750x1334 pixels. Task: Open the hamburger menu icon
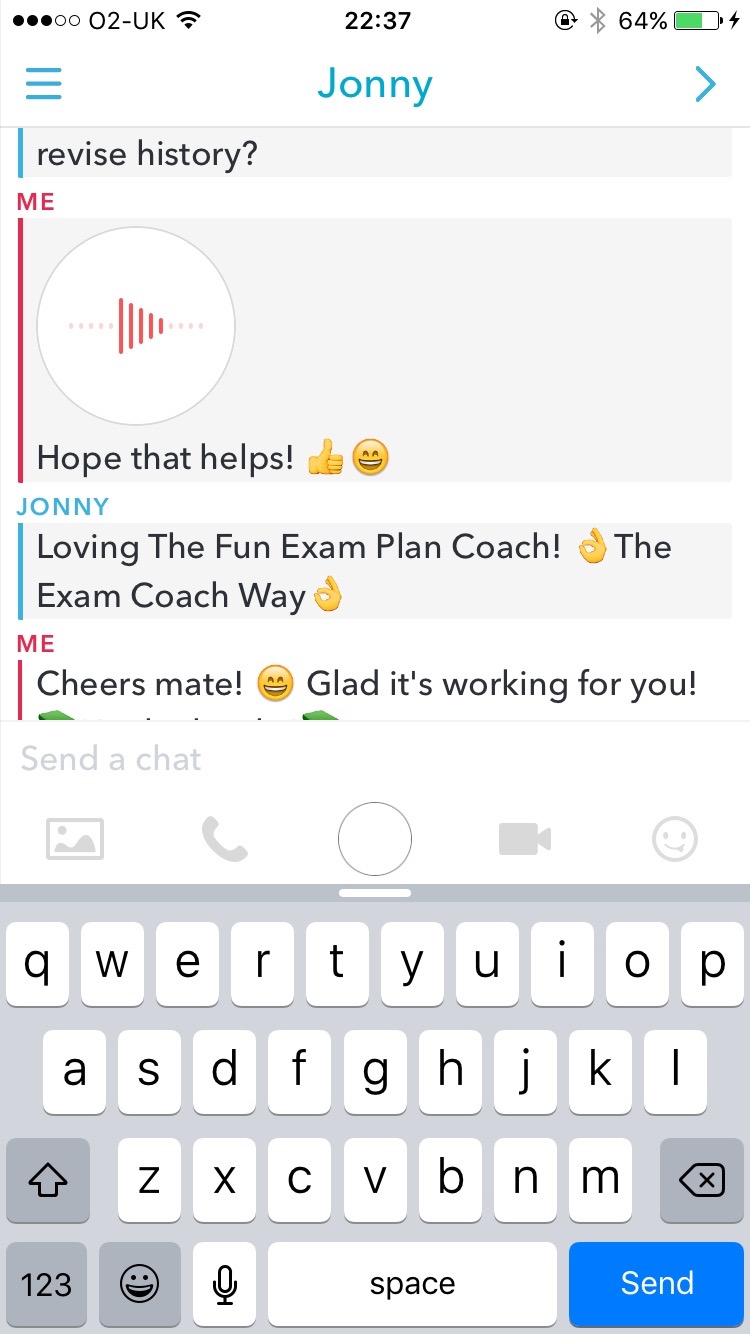click(x=43, y=84)
